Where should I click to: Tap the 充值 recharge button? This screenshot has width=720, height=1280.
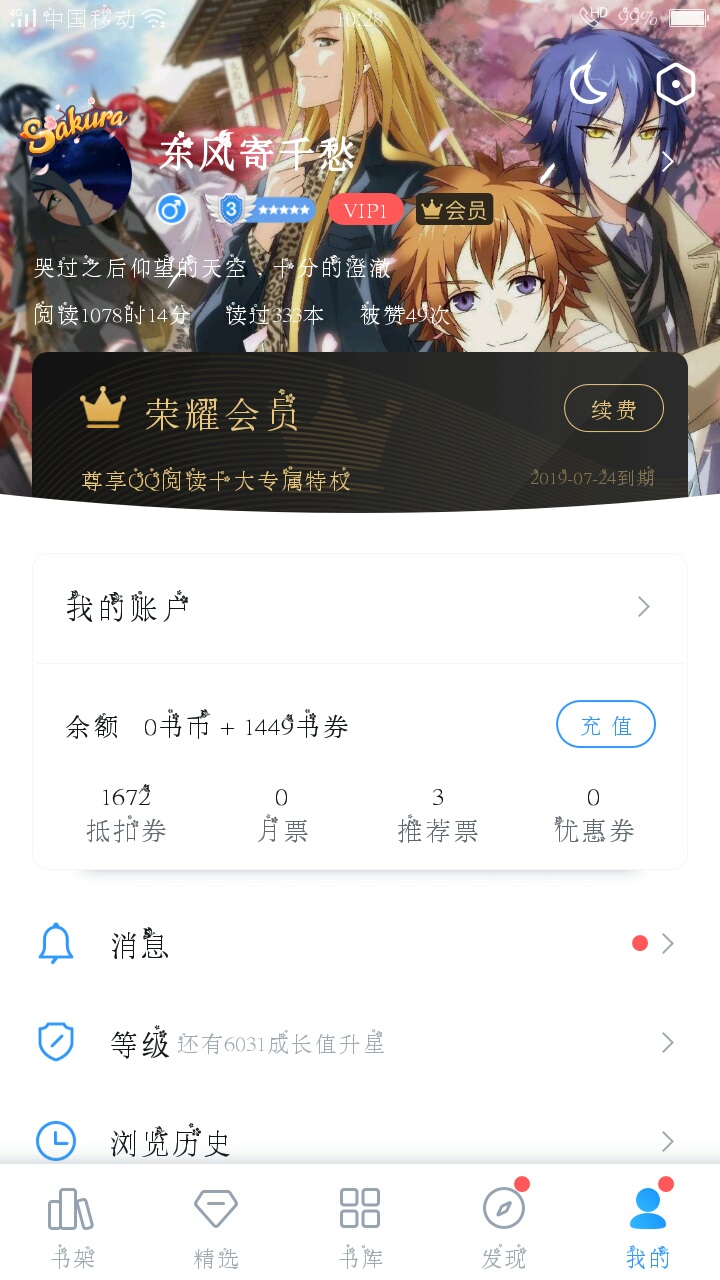(605, 724)
